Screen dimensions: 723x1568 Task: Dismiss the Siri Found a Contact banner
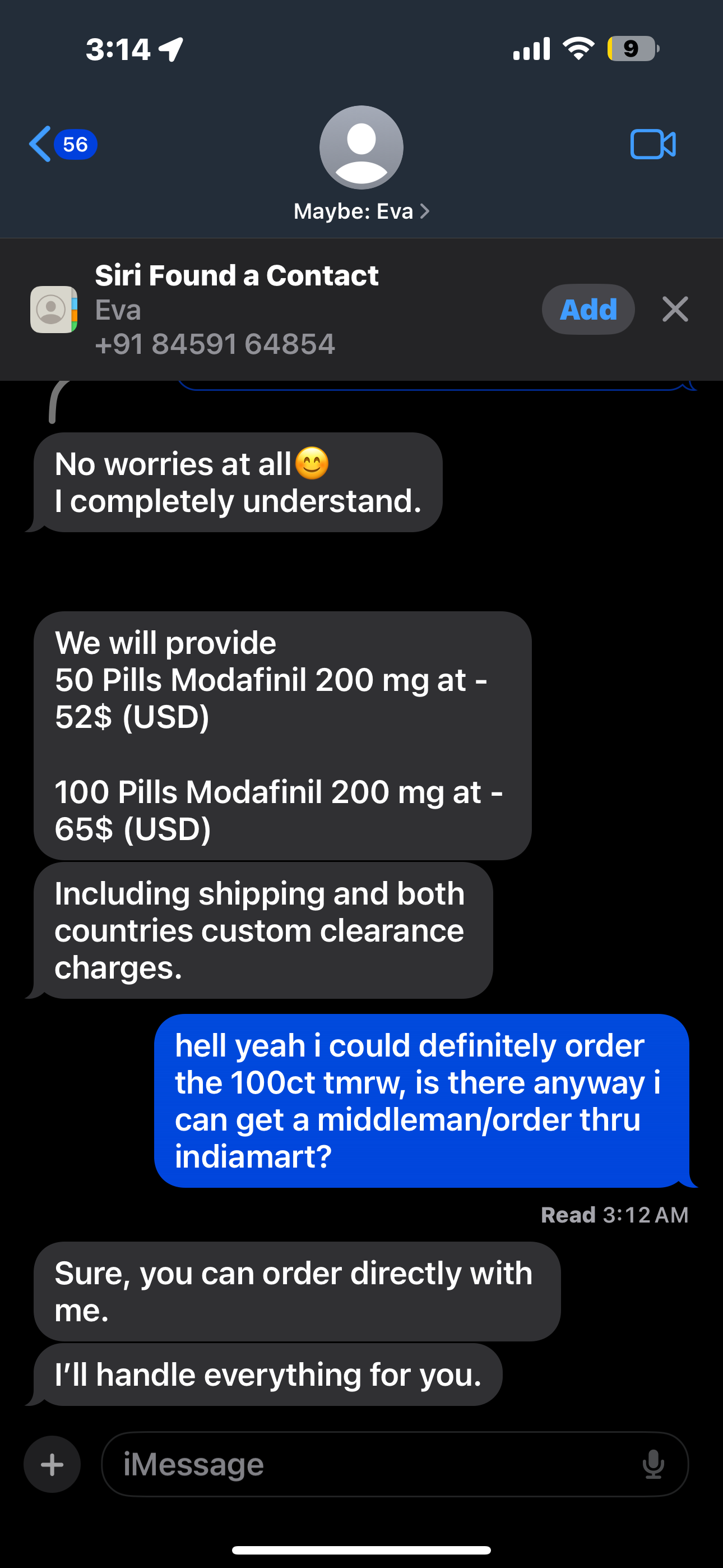point(675,309)
